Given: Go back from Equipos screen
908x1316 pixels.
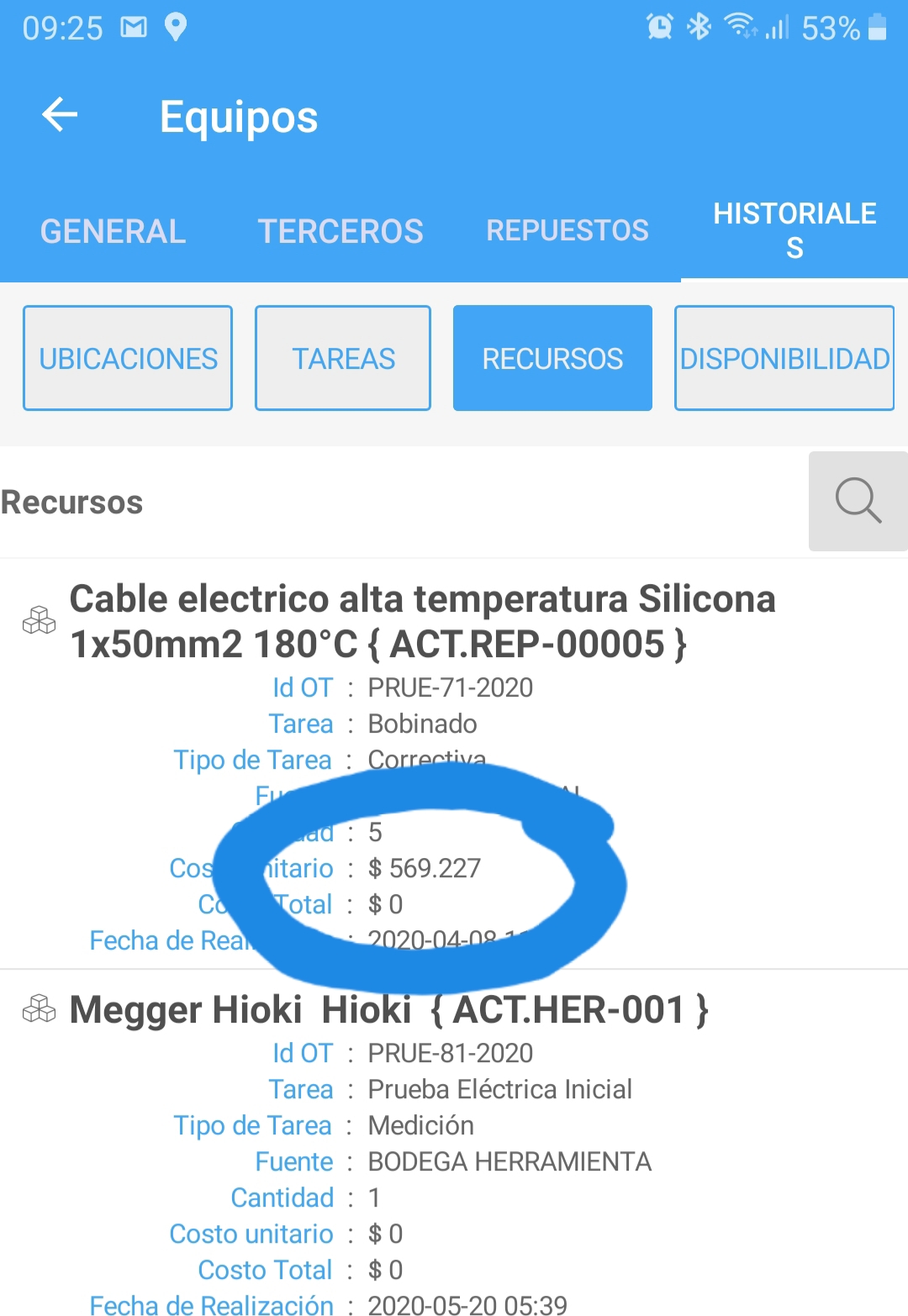Looking at the screenshot, I should (60, 115).
